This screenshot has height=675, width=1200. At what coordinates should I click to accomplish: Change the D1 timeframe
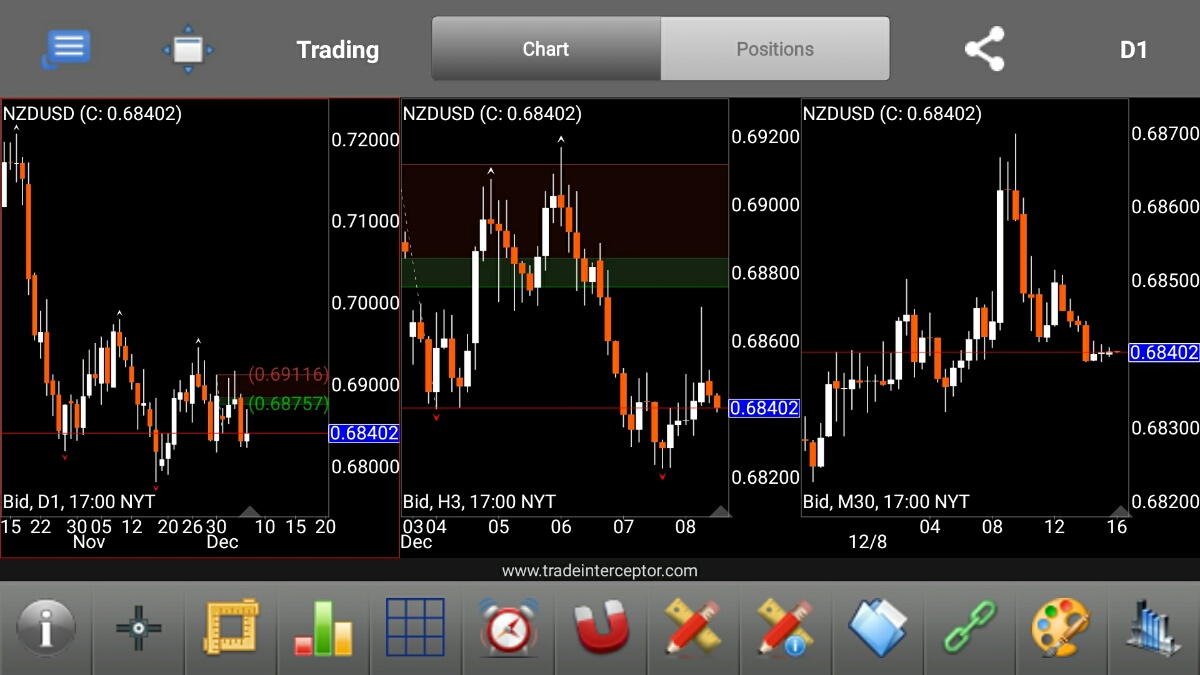pos(1133,50)
